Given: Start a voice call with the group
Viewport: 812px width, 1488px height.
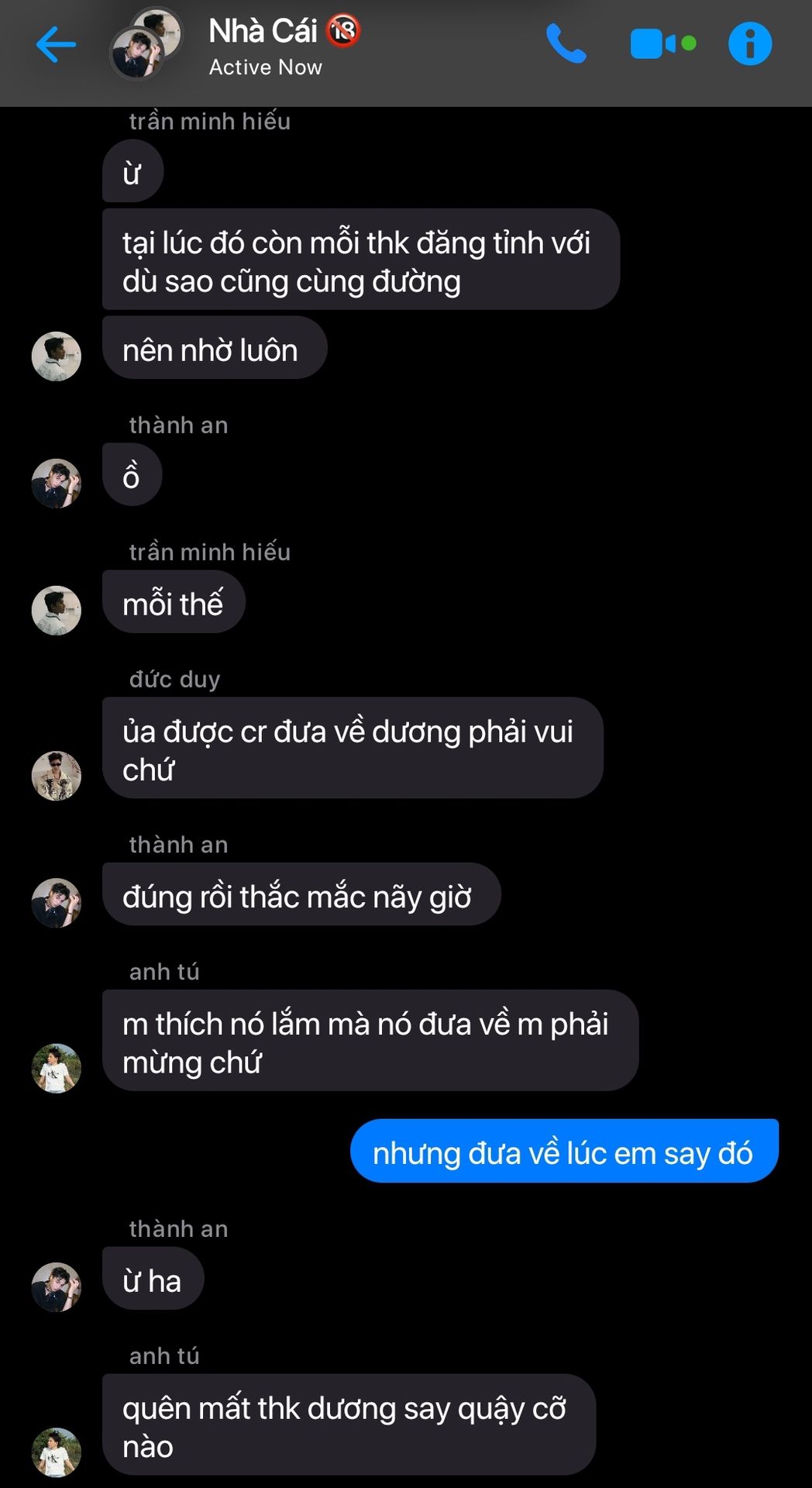Looking at the screenshot, I should pyautogui.click(x=566, y=44).
